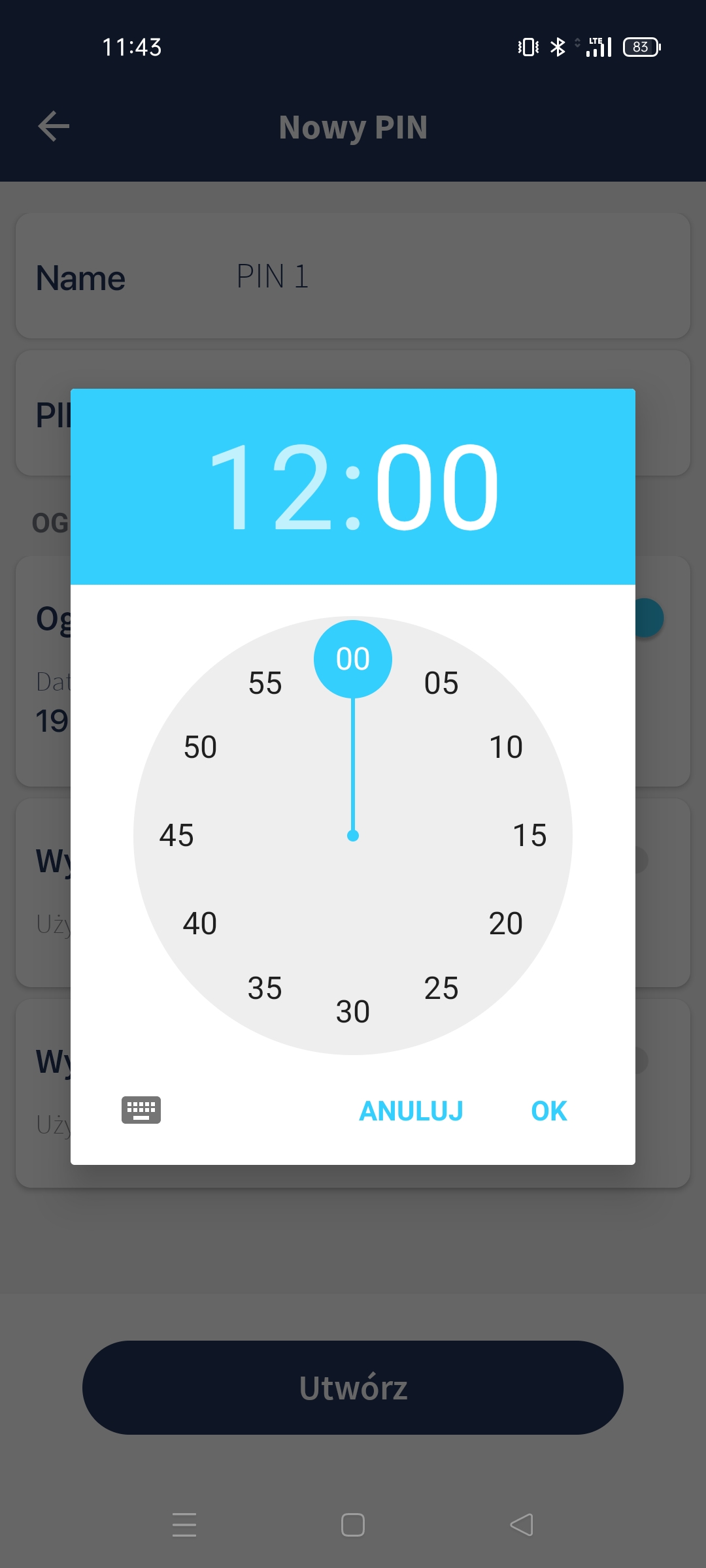Pick 25 minutes on the dial
Screen dimensions: 706x1568
(441, 988)
